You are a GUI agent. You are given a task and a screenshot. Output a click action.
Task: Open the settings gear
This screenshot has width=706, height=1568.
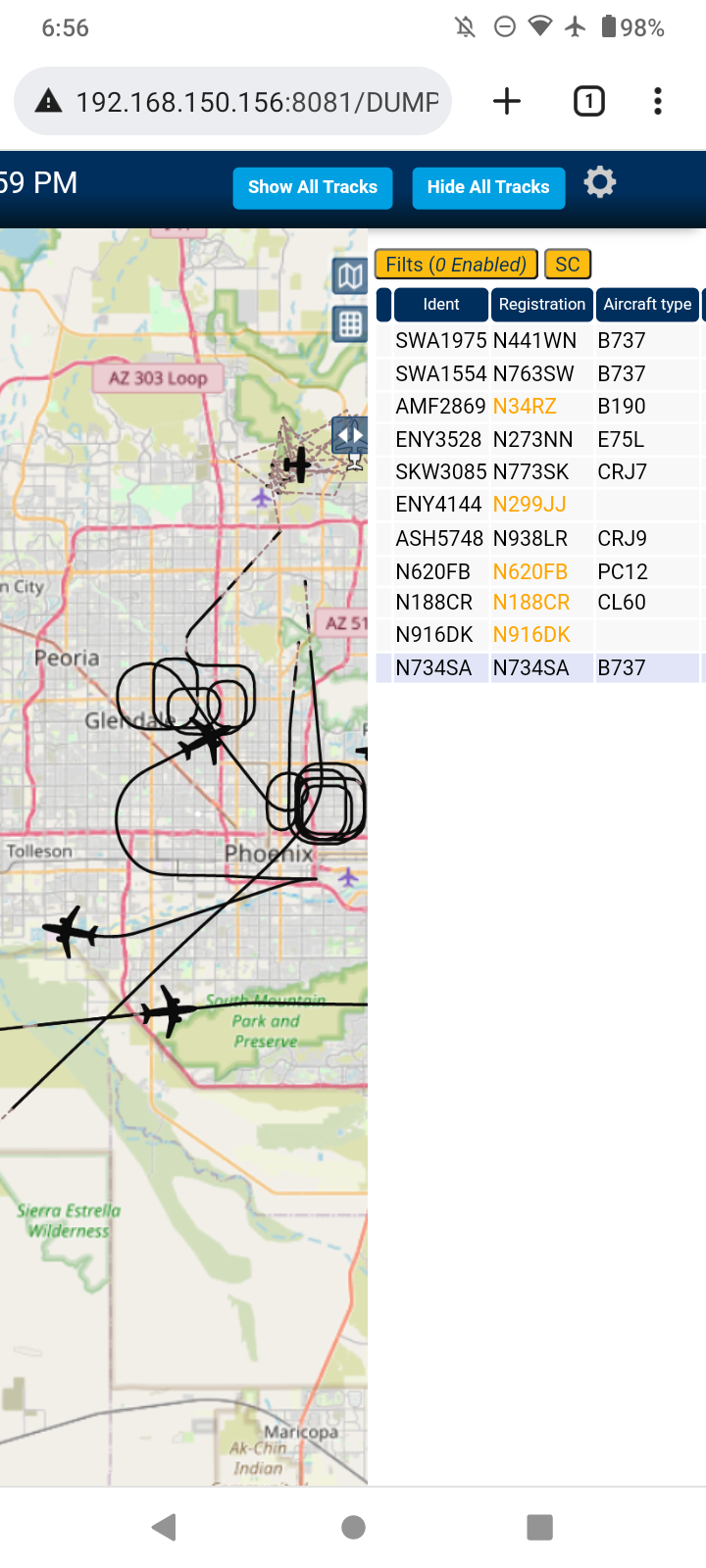600,182
